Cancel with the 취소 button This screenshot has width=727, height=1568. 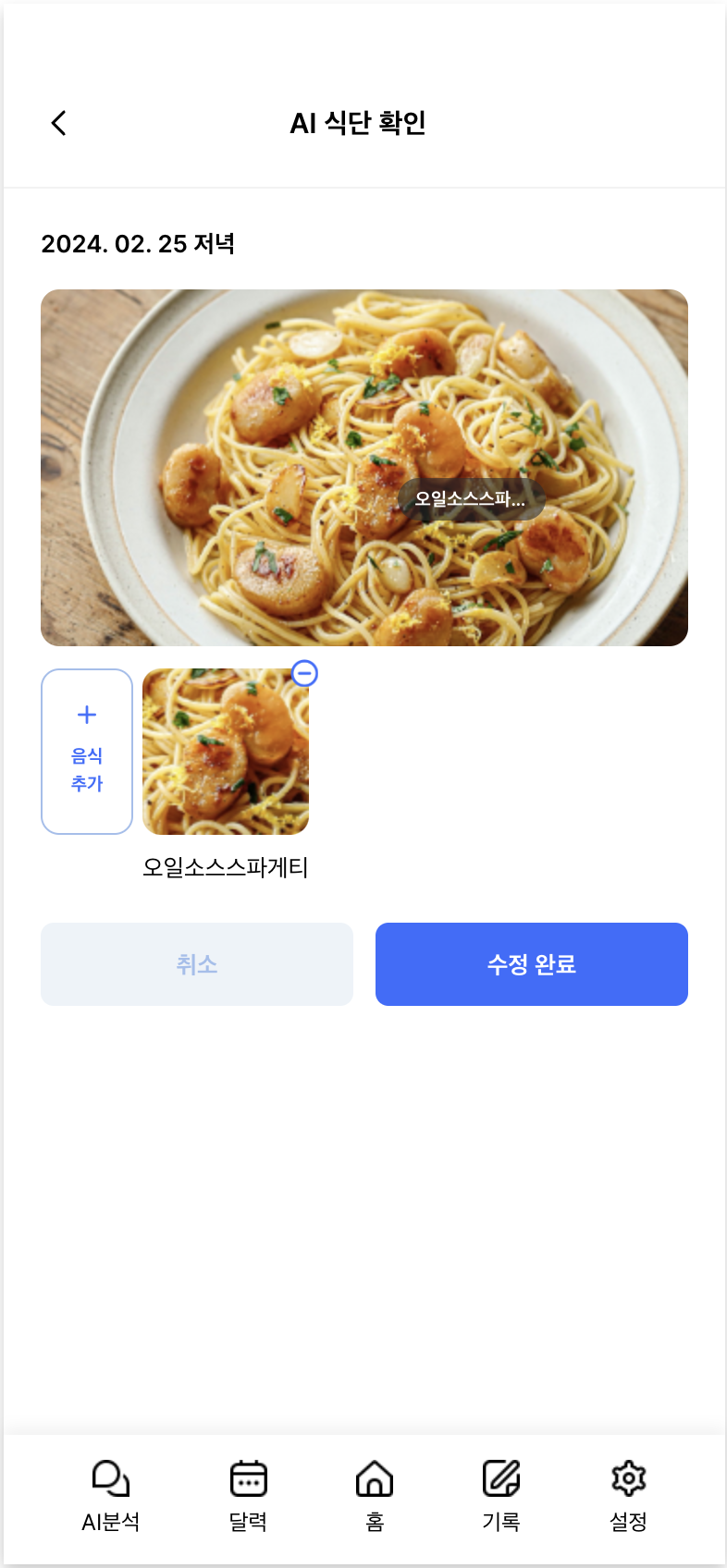(197, 964)
